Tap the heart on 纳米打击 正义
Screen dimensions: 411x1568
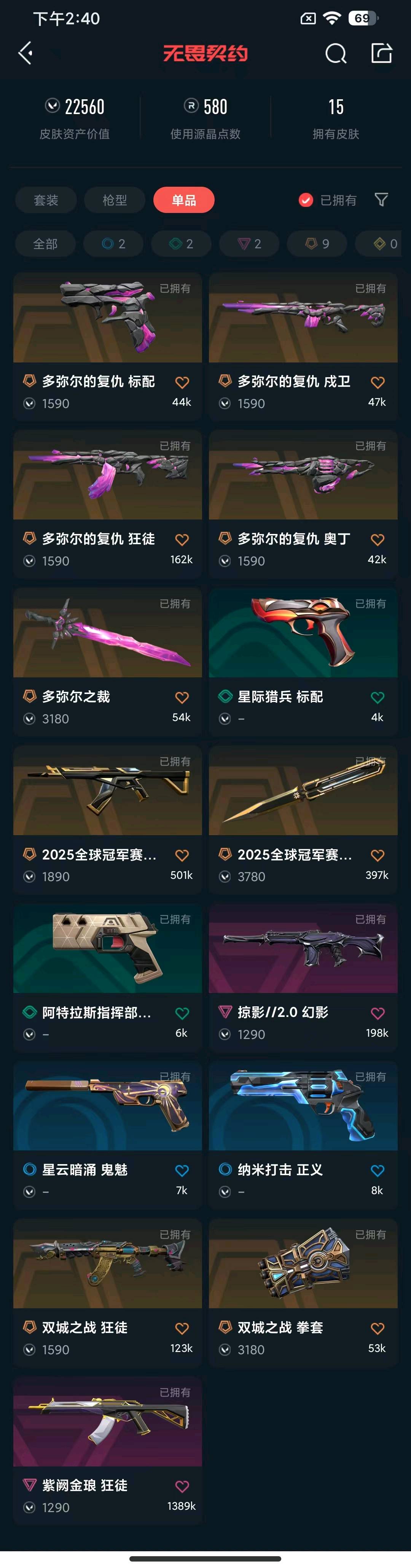378,1171
